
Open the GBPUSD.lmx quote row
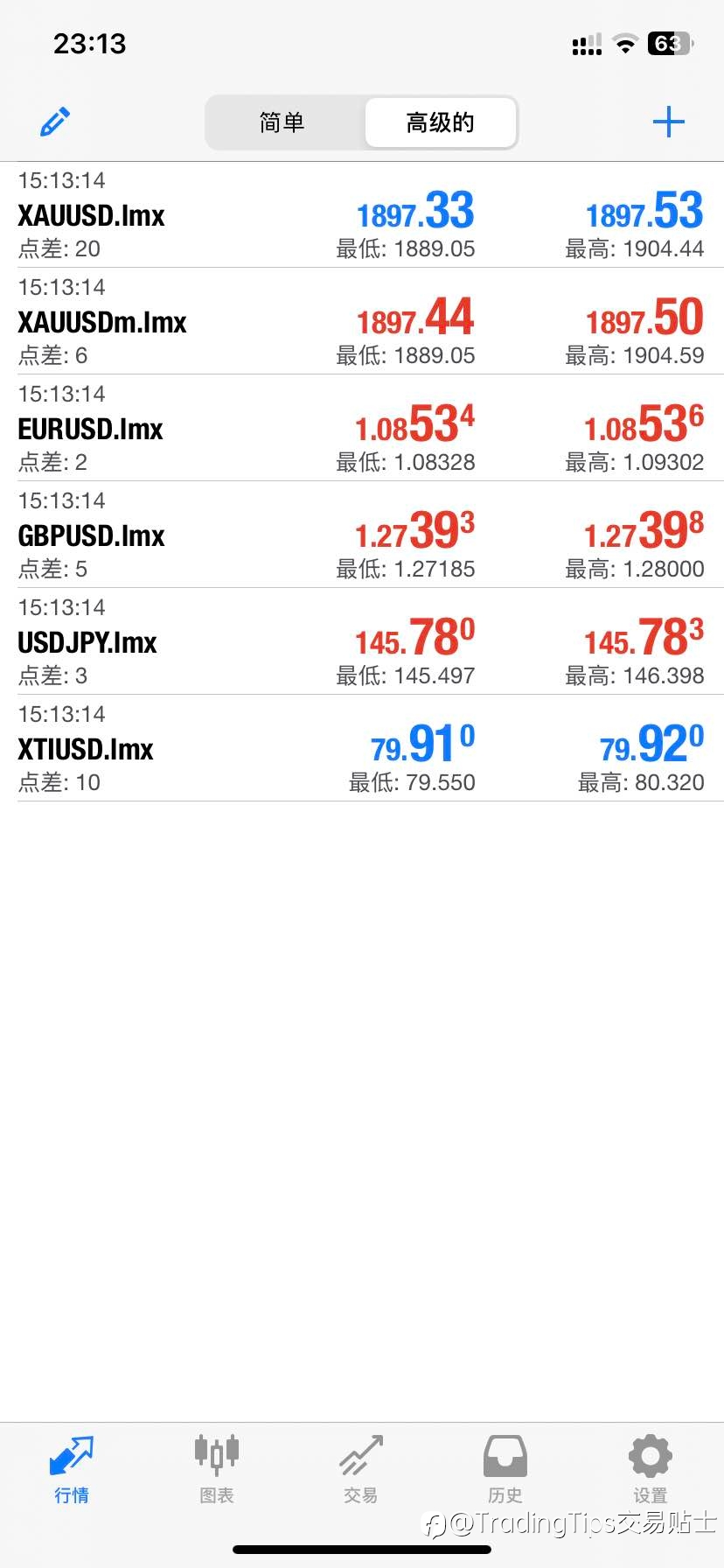coord(362,535)
